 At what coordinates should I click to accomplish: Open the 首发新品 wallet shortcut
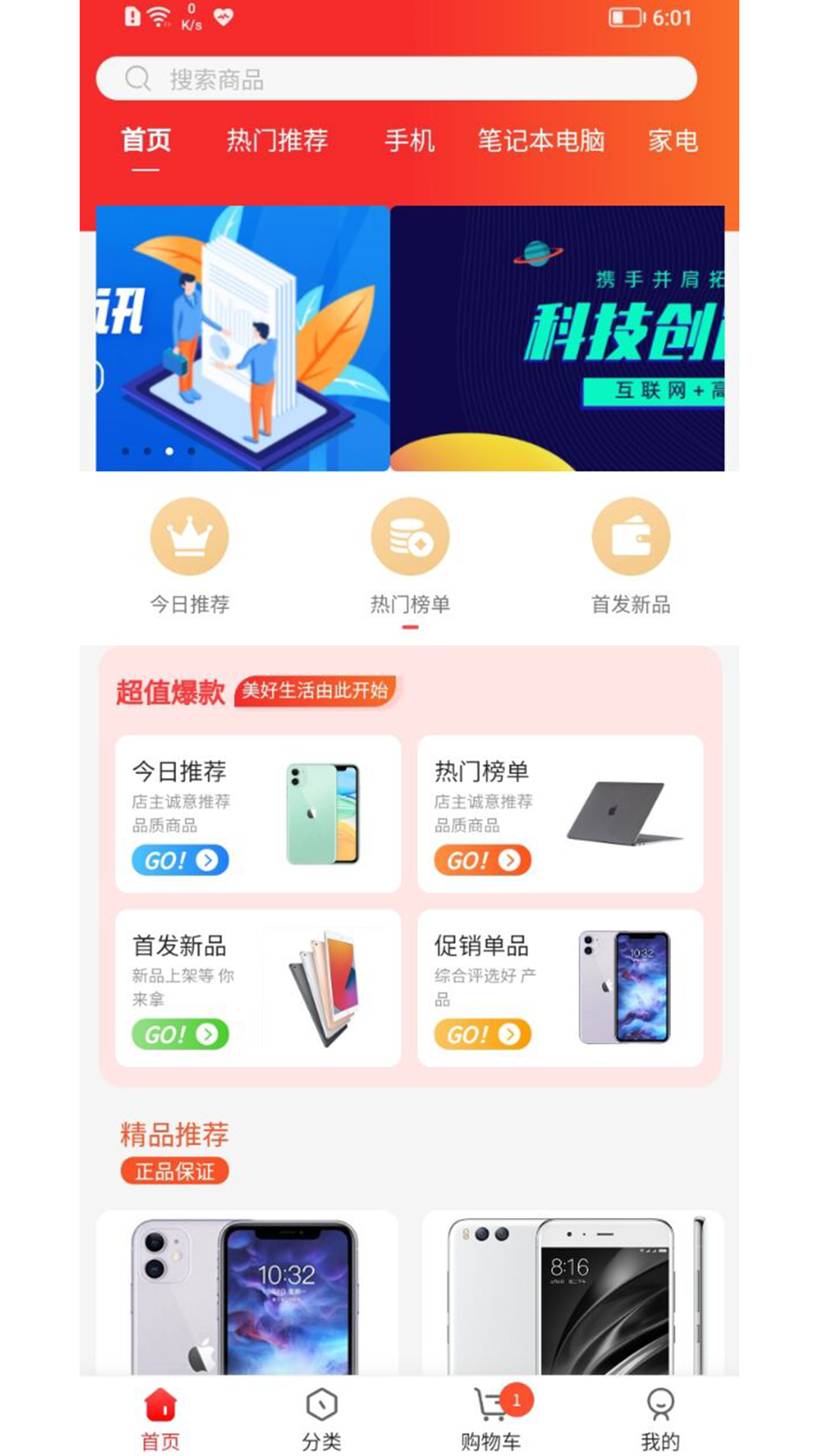pos(631,555)
